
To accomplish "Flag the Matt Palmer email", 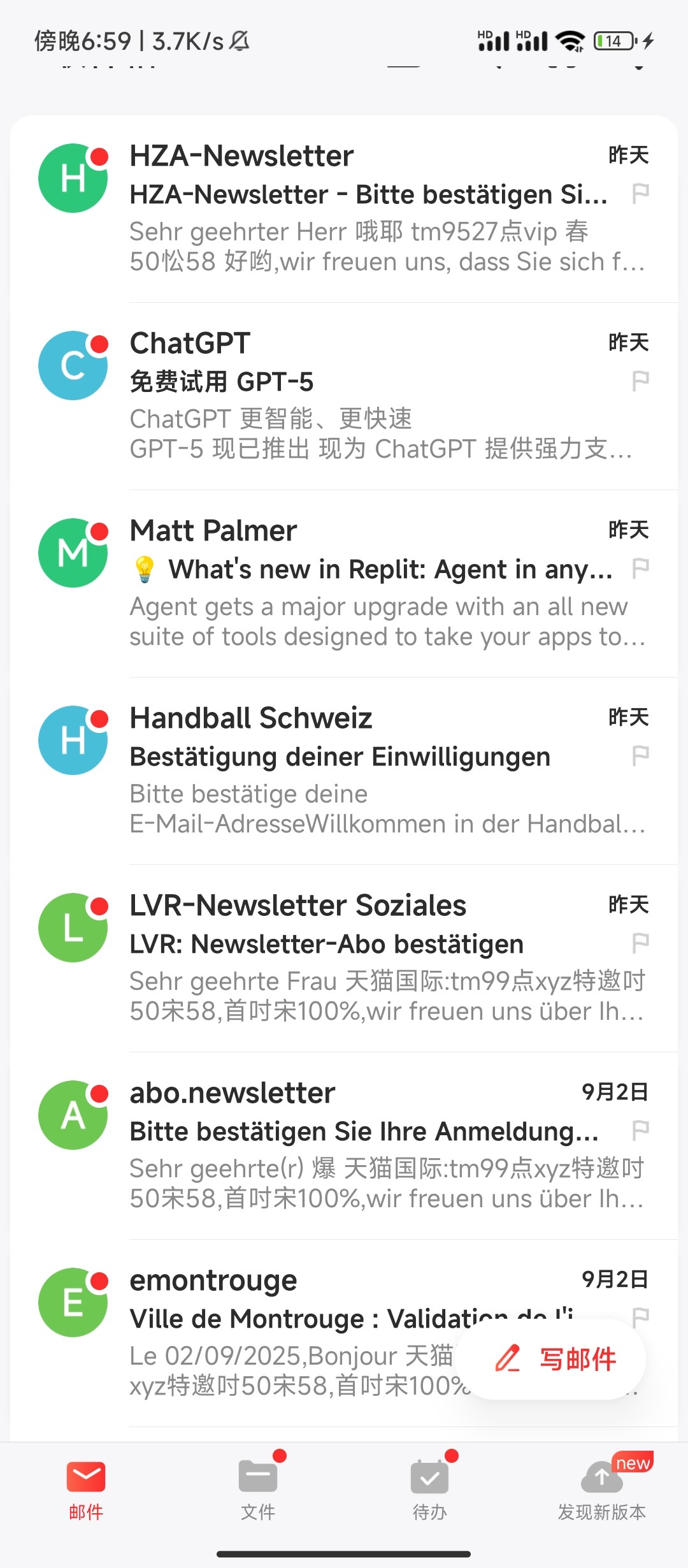I will [640, 568].
